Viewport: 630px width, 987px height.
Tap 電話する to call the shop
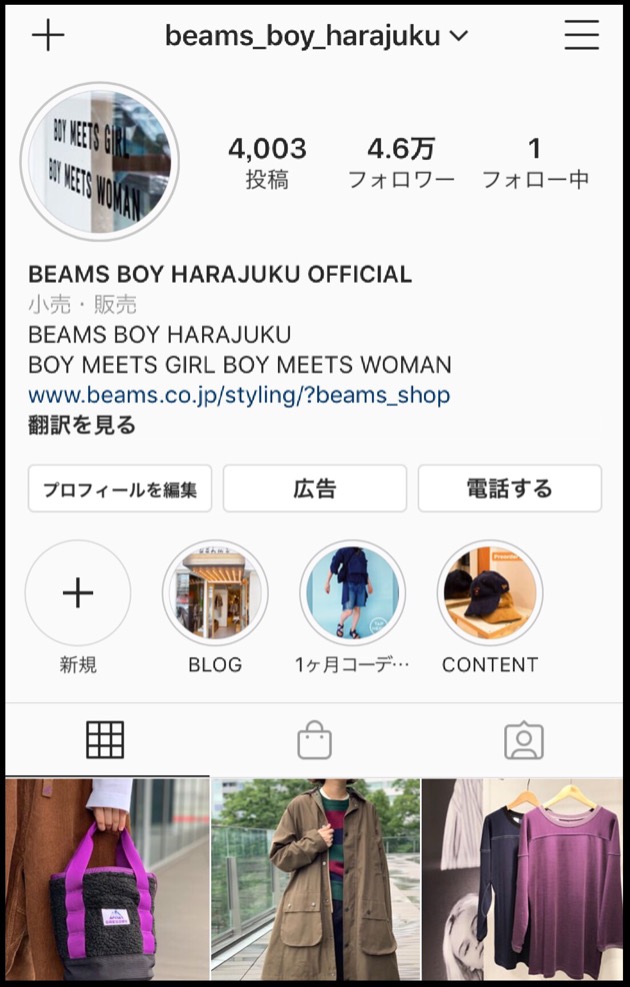pos(509,489)
